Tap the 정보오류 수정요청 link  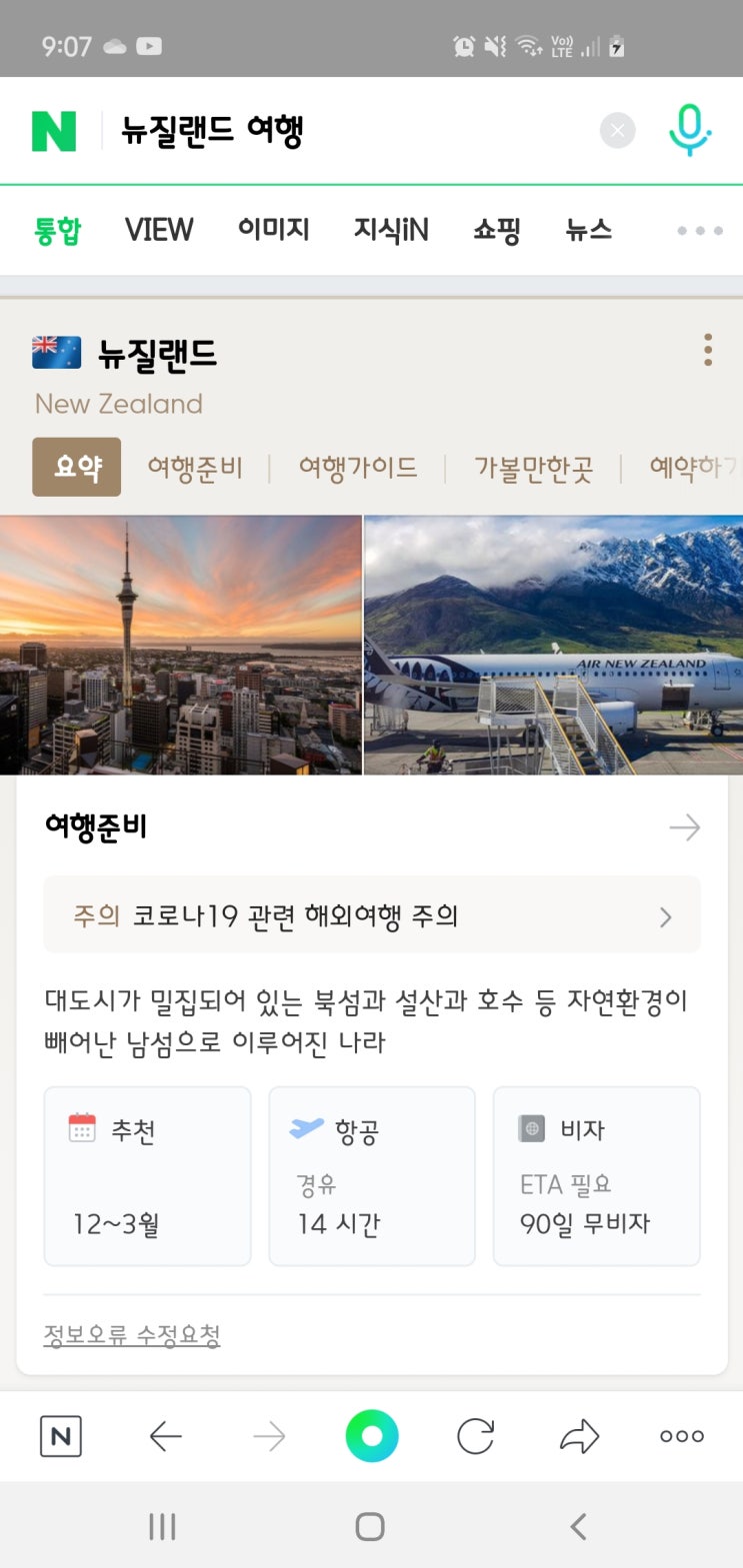[132, 1335]
